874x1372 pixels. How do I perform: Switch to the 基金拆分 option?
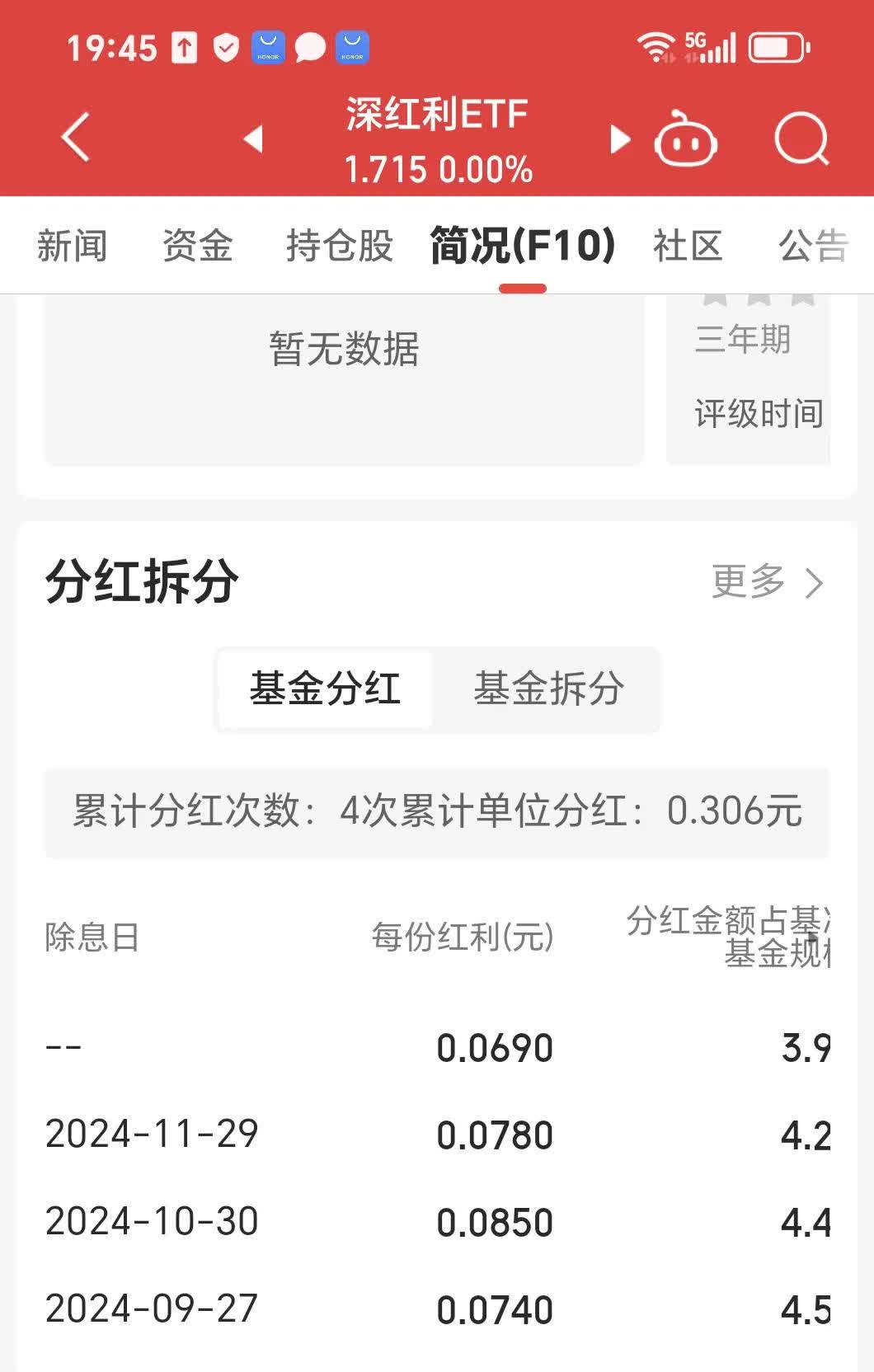click(x=547, y=689)
